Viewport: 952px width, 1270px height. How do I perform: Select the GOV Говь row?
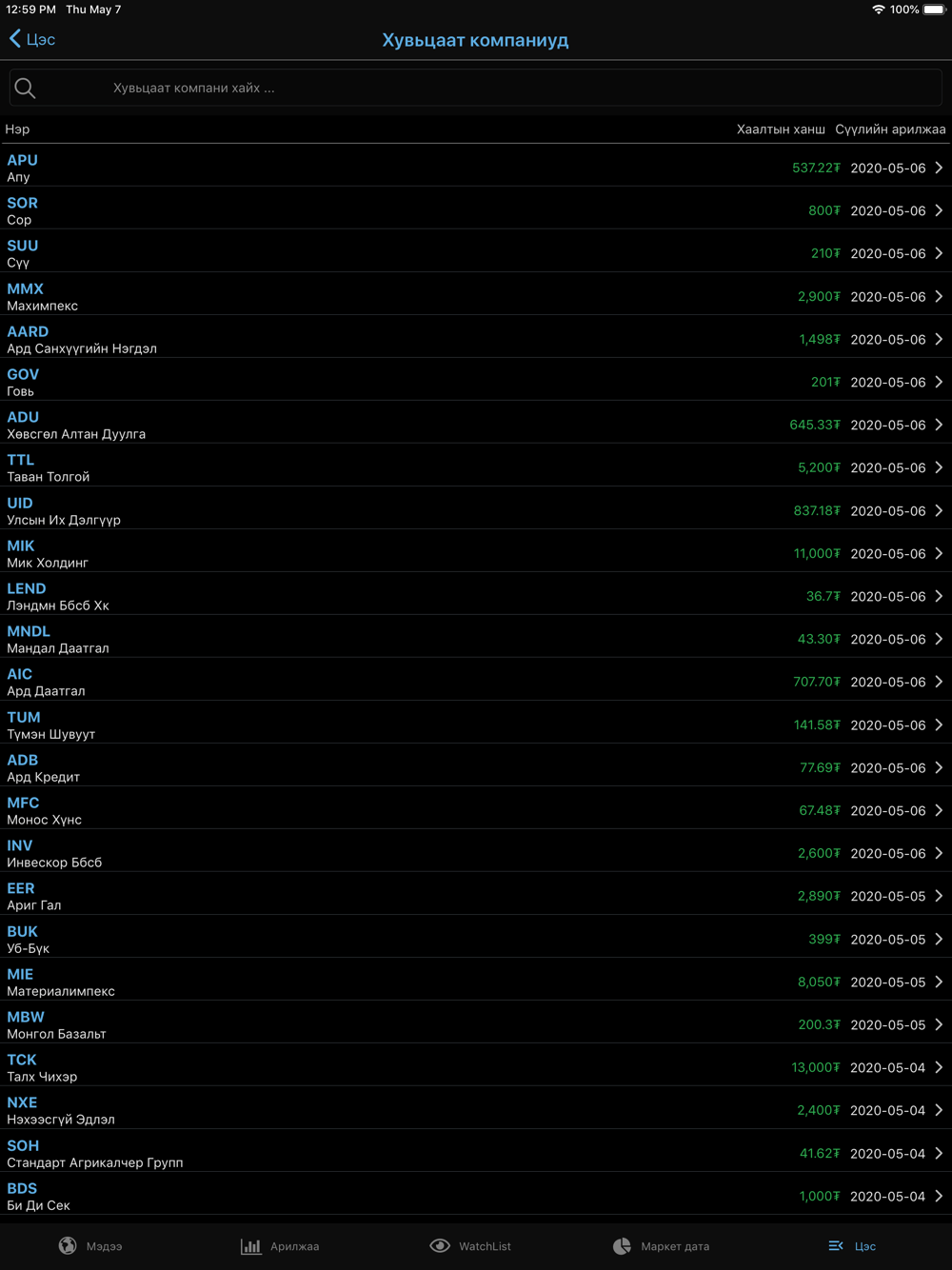point(476,382)
